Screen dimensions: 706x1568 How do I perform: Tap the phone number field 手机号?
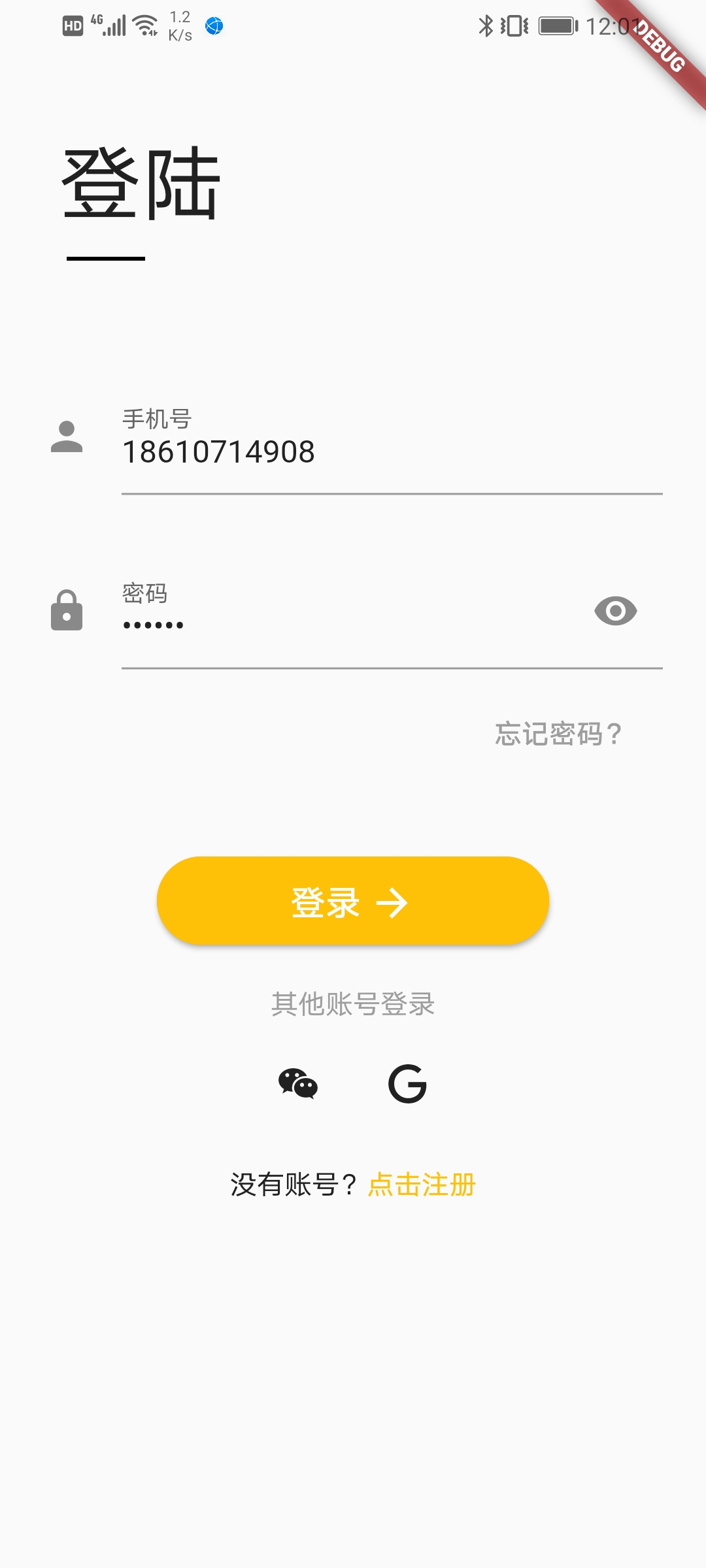point(391,451)
